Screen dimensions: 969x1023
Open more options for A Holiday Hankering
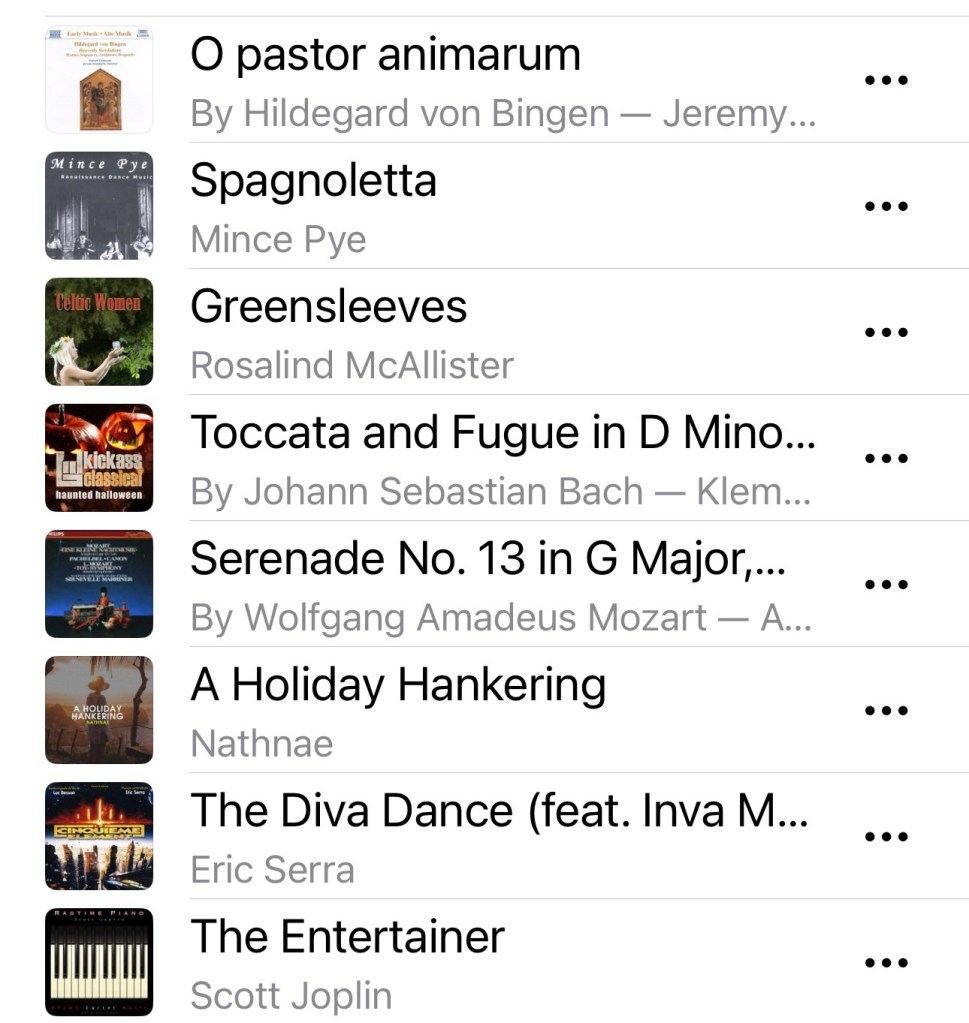click(885, 710)
